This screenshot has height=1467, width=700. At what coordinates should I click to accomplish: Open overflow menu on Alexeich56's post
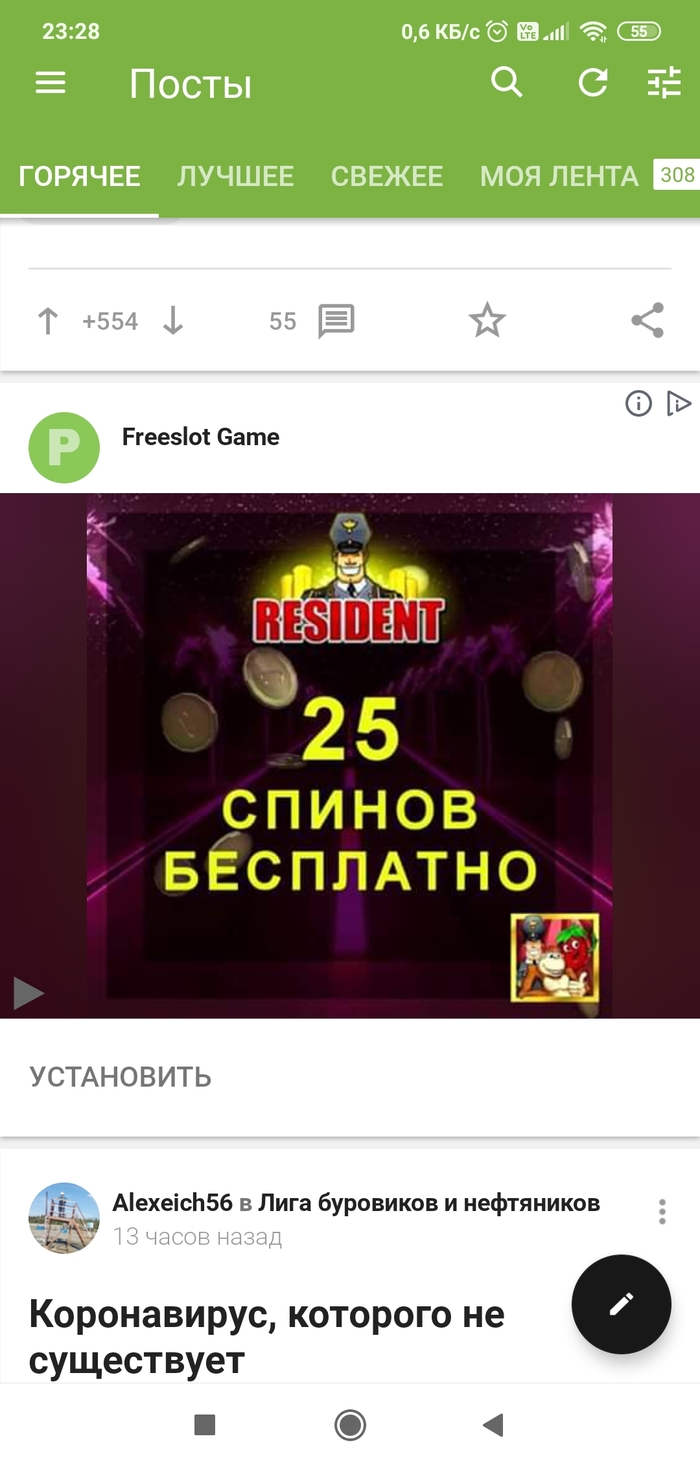point(662,1212)
